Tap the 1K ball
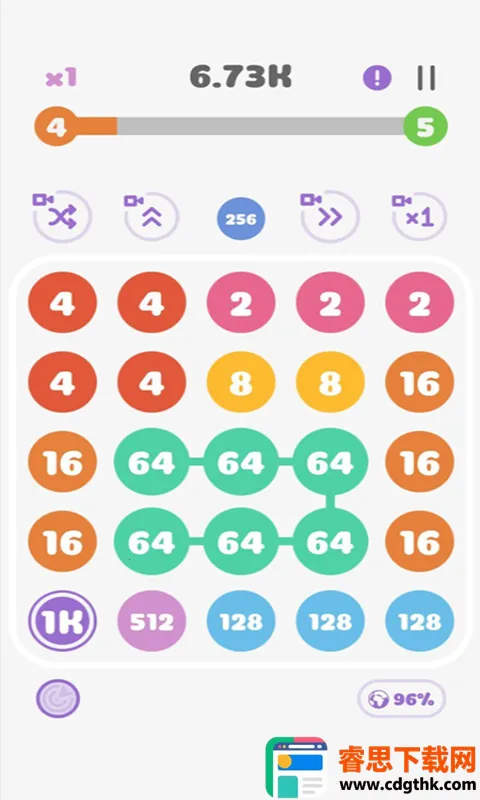The image size is (480, 800). (x=62, y=621)
